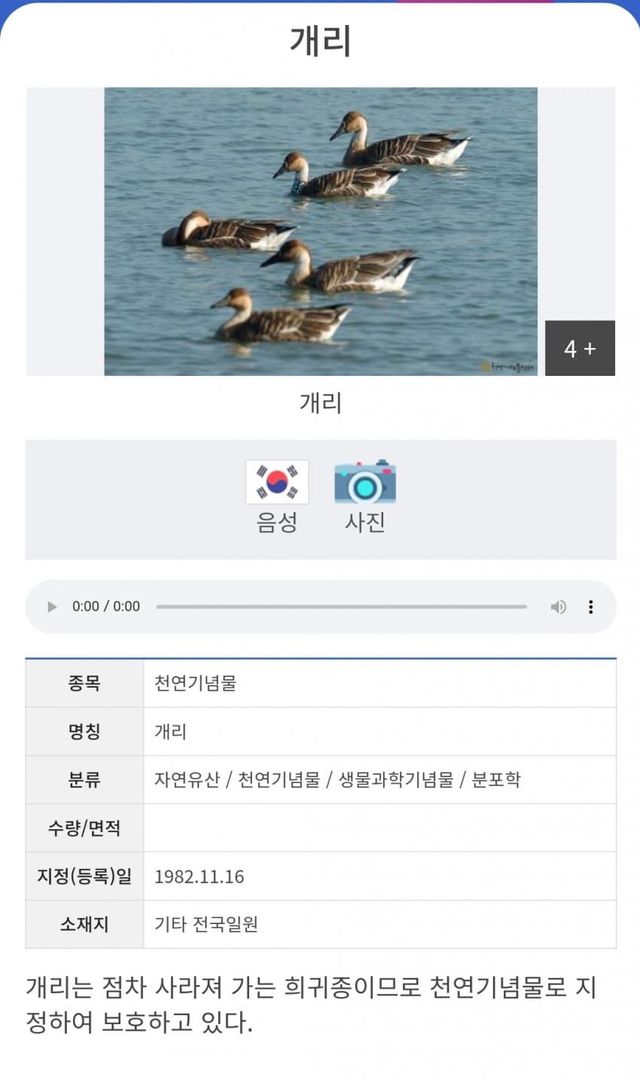The height and width of the screenshot is (1080, 640).
Task: Select the 사진 photo option
Action: tap(365, 496)
